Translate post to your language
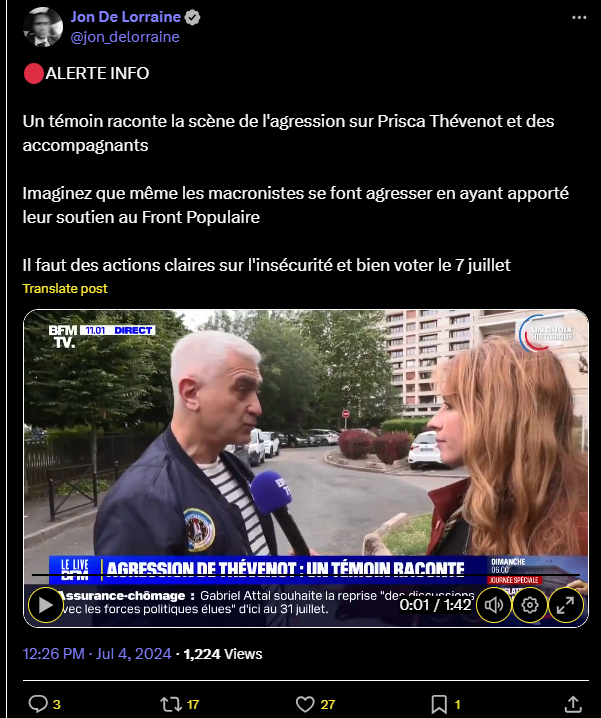This screenshot has height=718, width=601. [x=65, y=288]
